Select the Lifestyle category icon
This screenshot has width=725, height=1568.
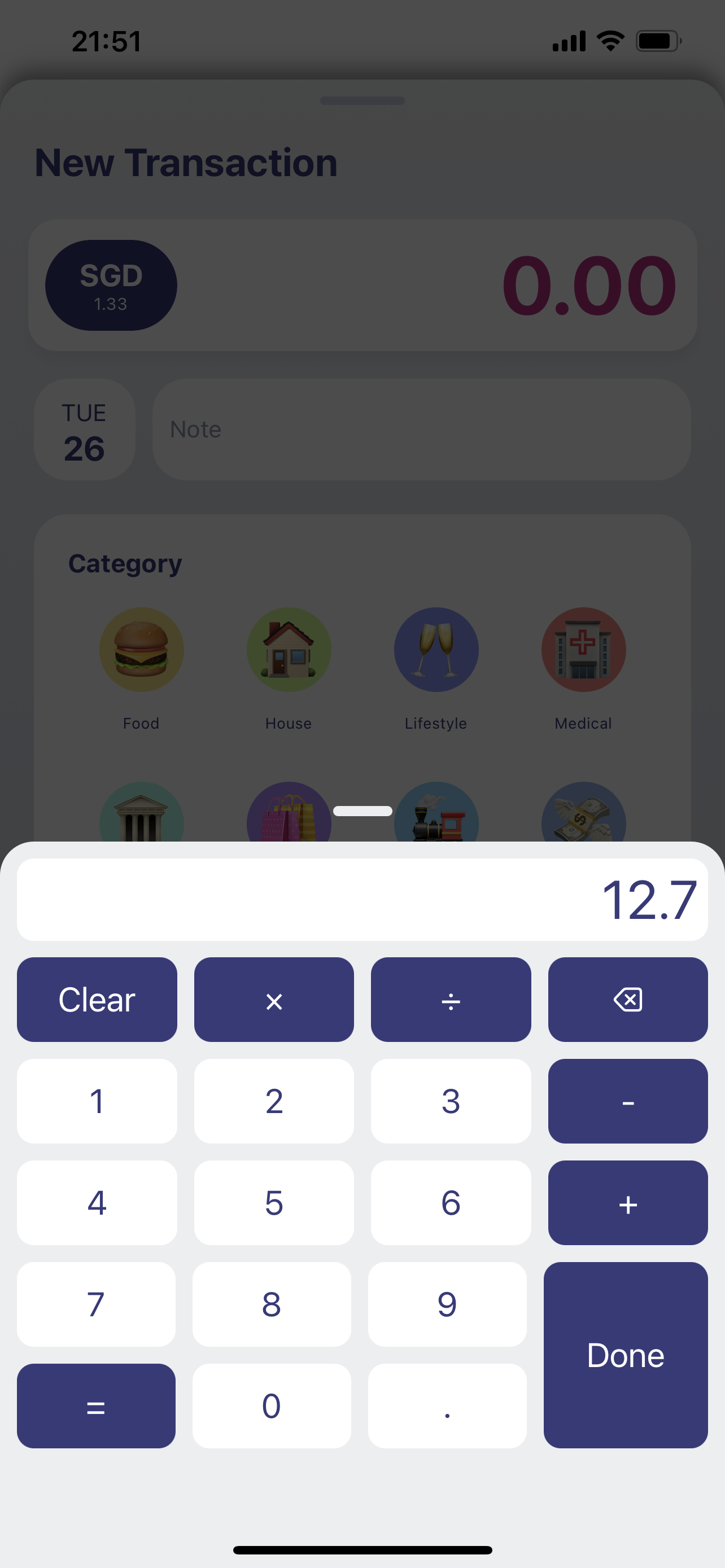[436, 649]
